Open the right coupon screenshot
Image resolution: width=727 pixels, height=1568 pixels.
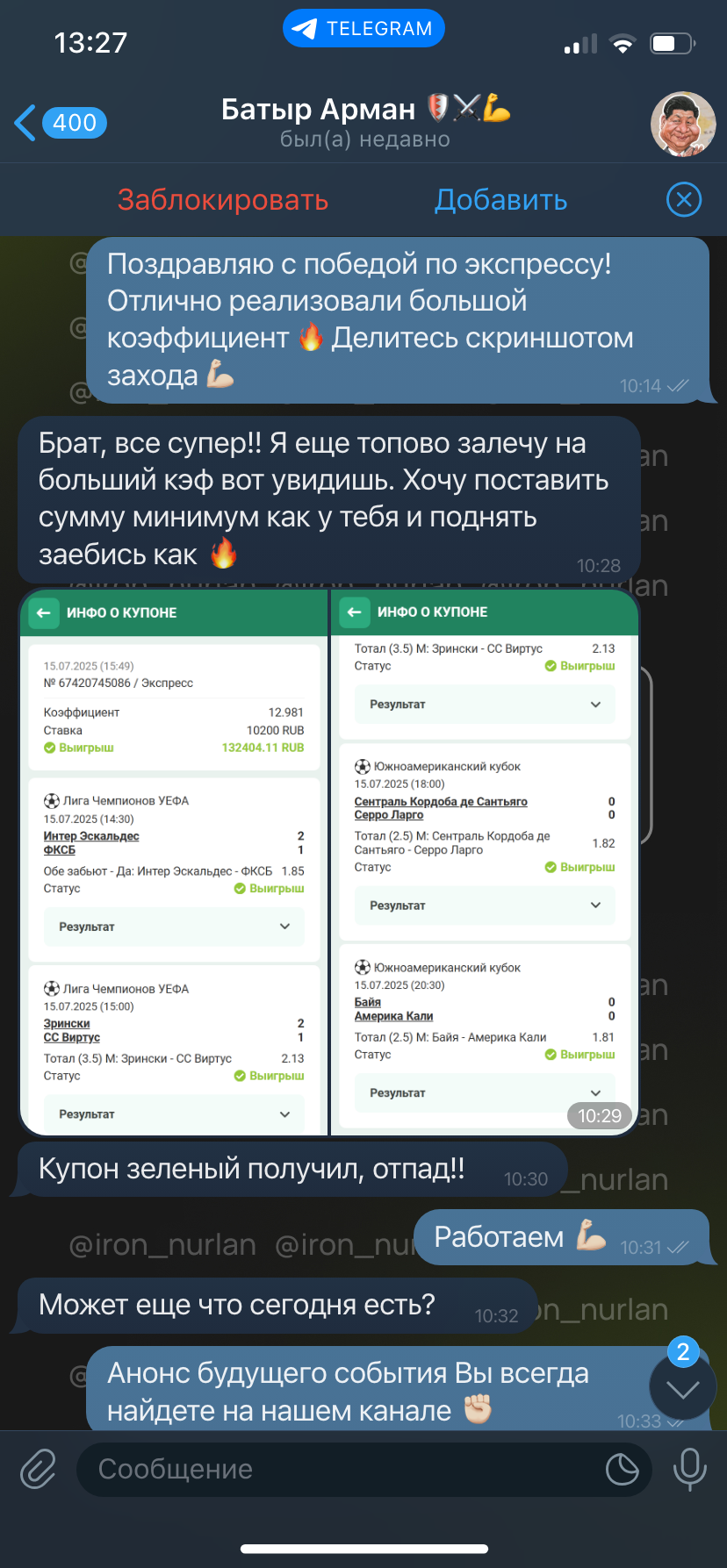point(485,863)
